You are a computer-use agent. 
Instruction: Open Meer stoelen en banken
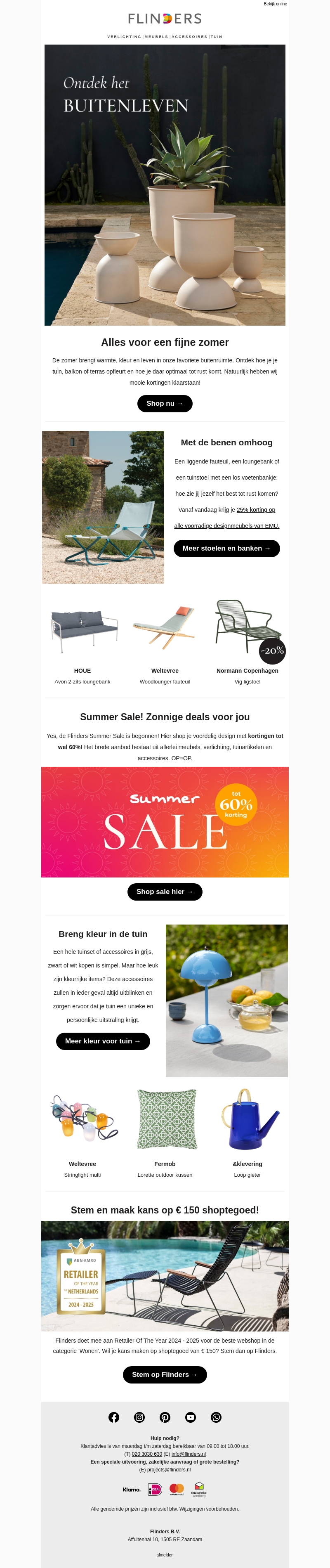[x=226, y=549]
